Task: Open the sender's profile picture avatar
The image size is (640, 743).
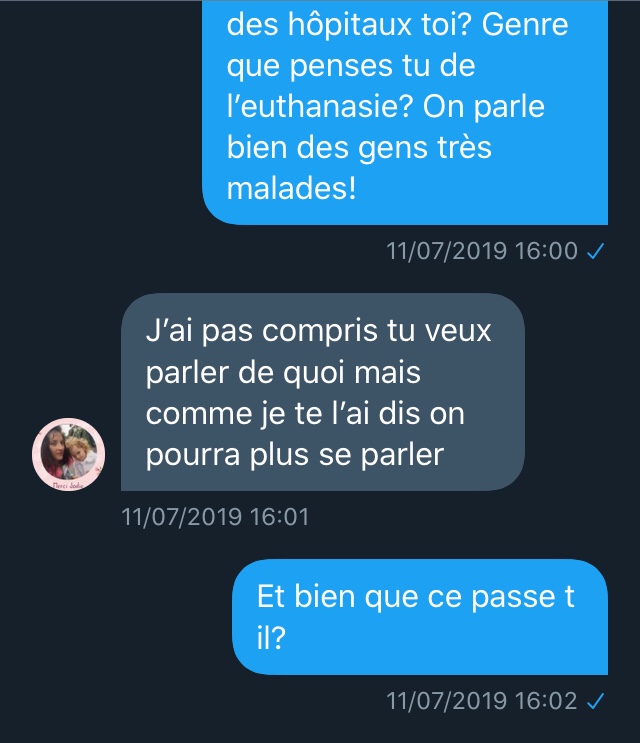Action: click(69, 456)
